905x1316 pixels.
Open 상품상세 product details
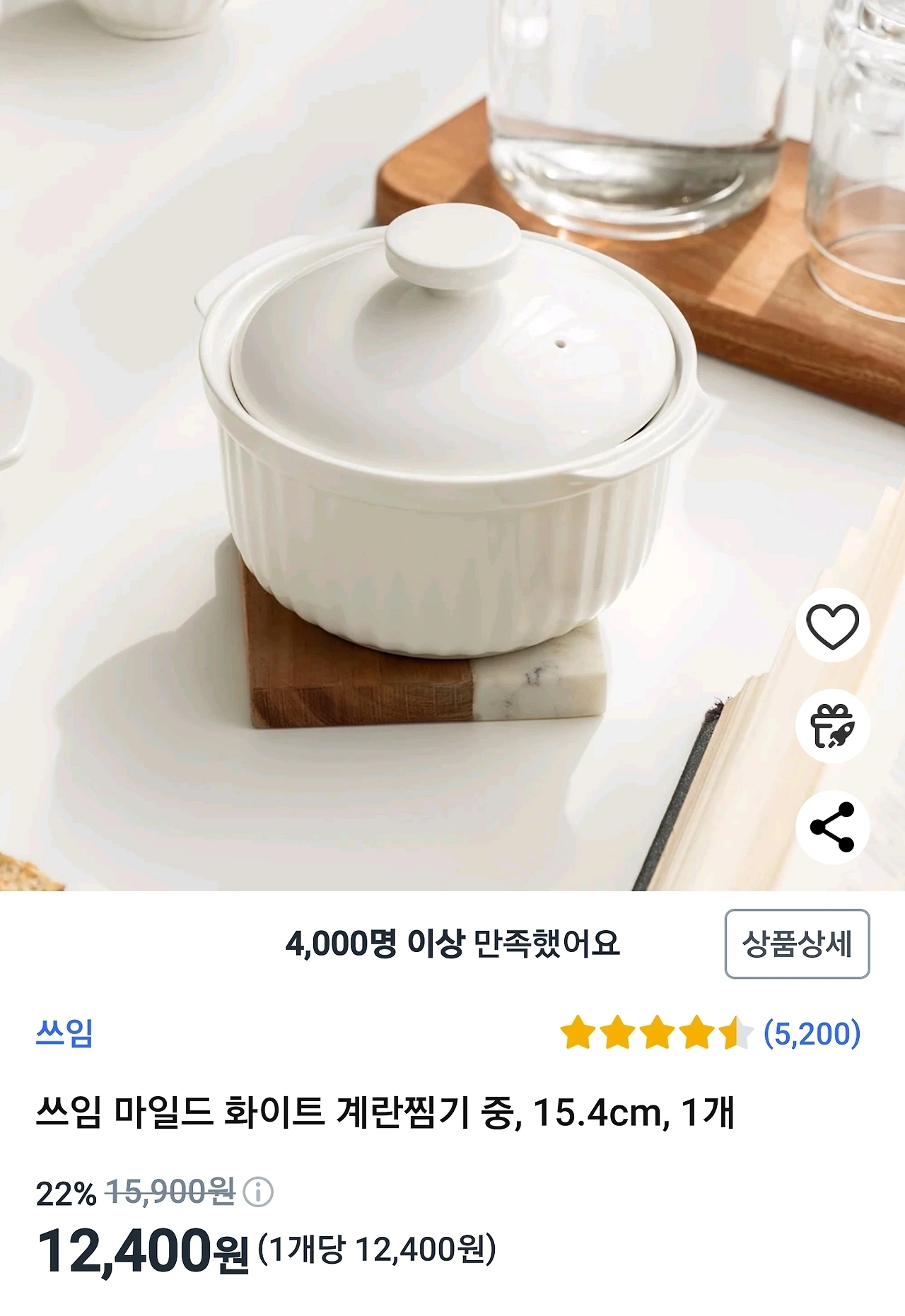[x=797, y=944]
